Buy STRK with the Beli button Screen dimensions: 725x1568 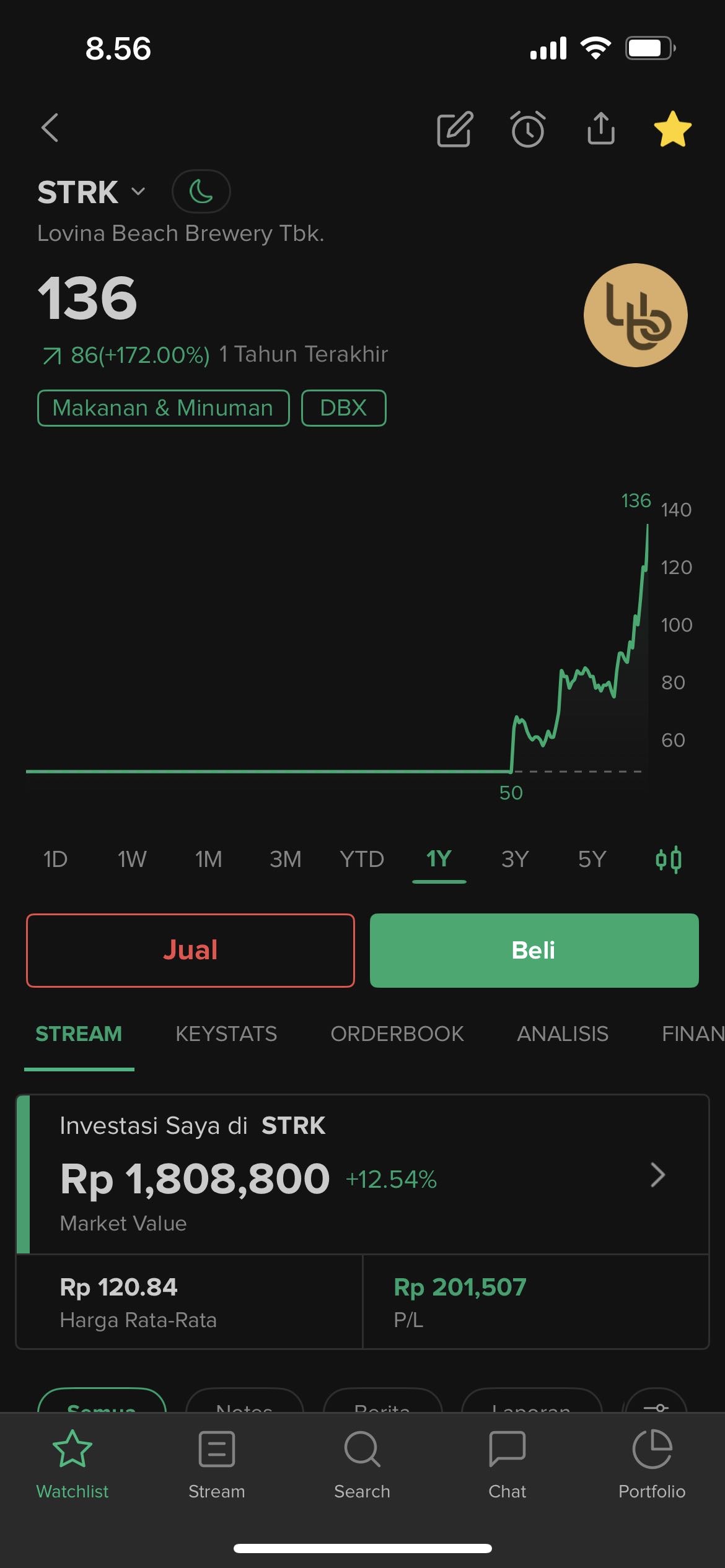(x=534, y=950)
